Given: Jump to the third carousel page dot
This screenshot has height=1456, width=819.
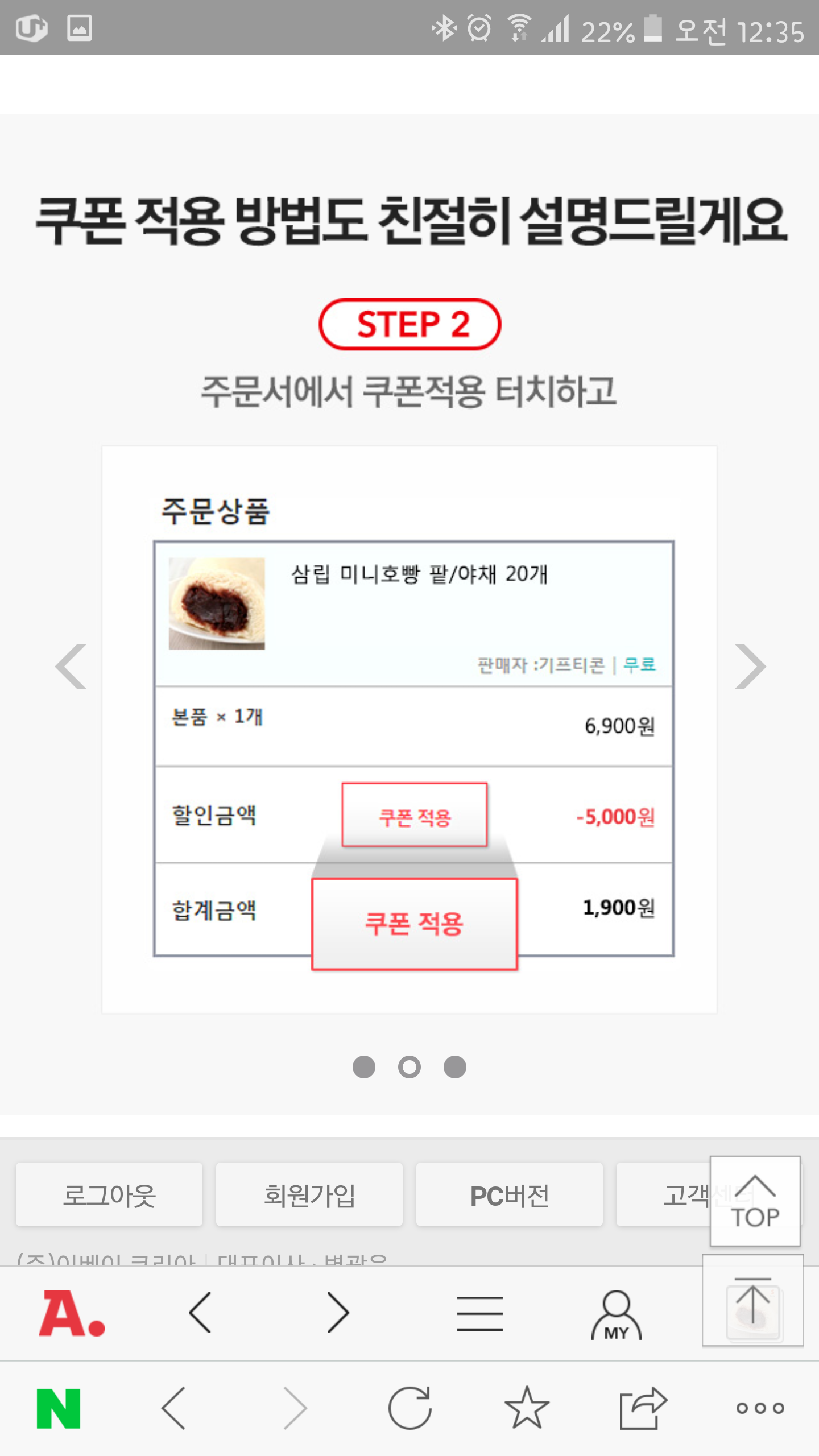Looking at the screenshot, I should (455, 1067).
